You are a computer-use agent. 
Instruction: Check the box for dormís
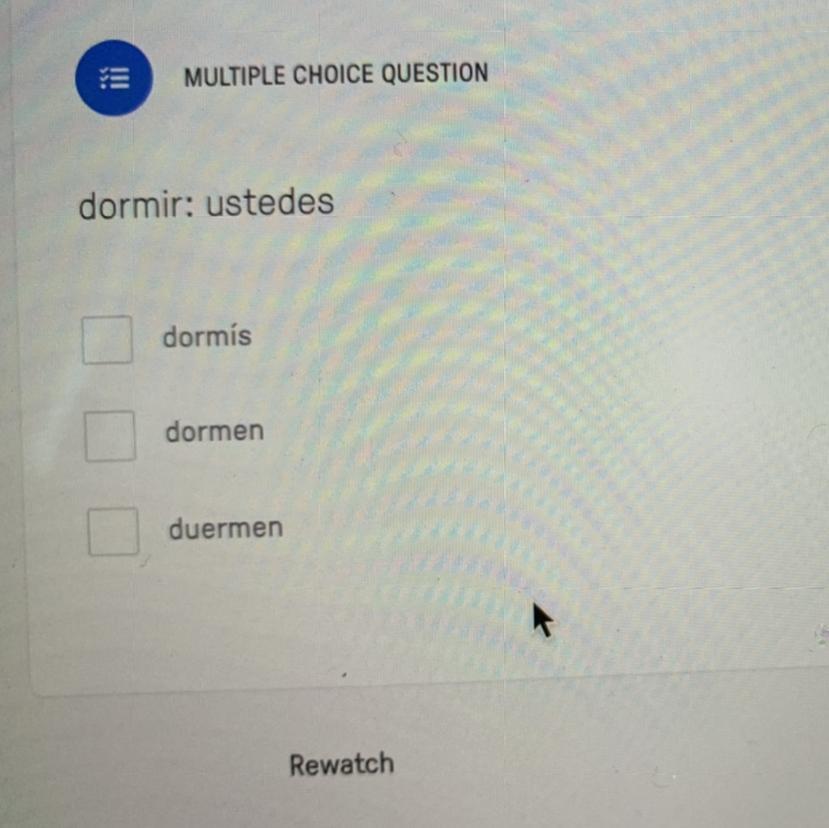(x=107, y=339)
